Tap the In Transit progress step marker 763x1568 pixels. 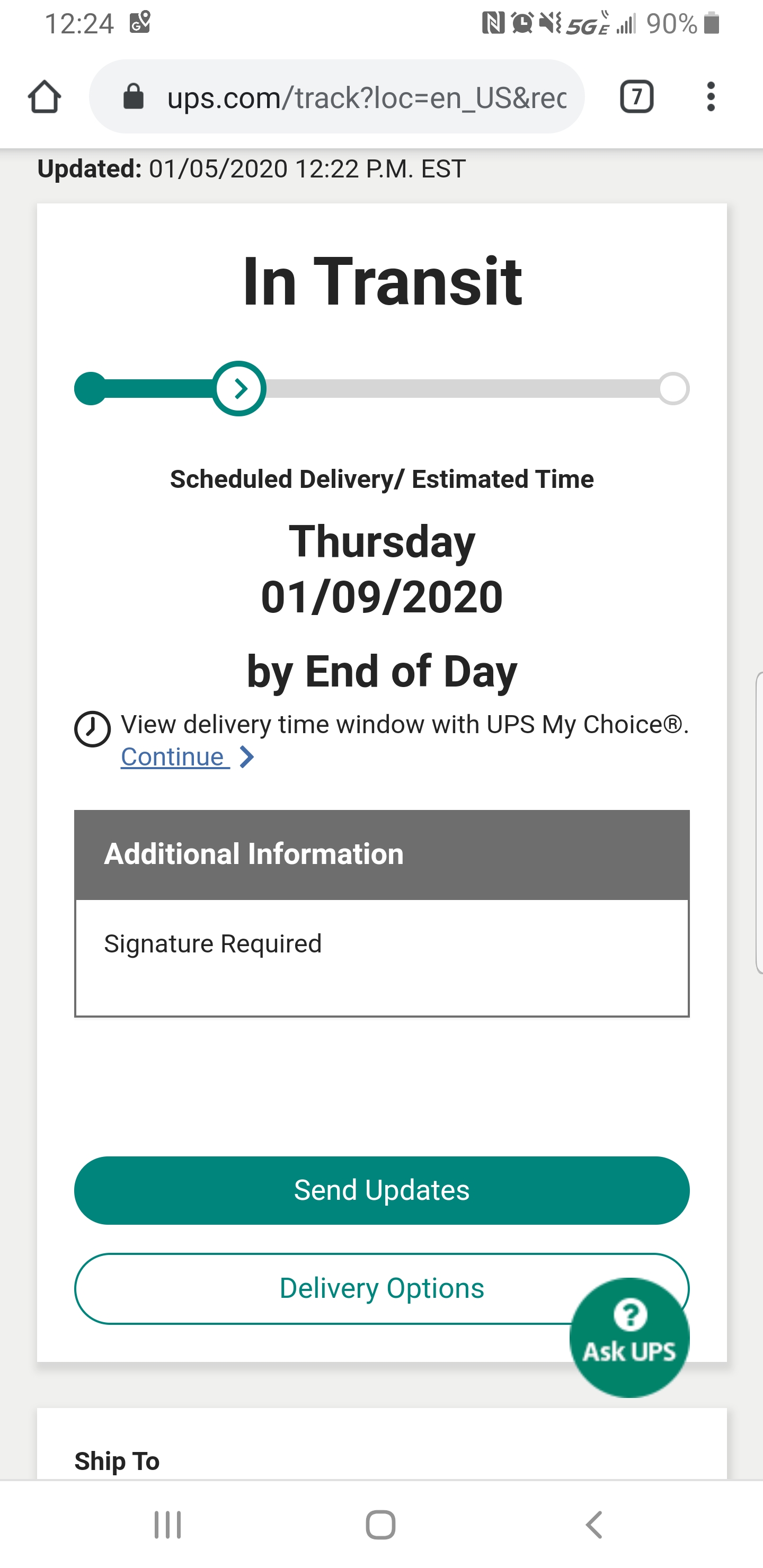click(239, 388)
